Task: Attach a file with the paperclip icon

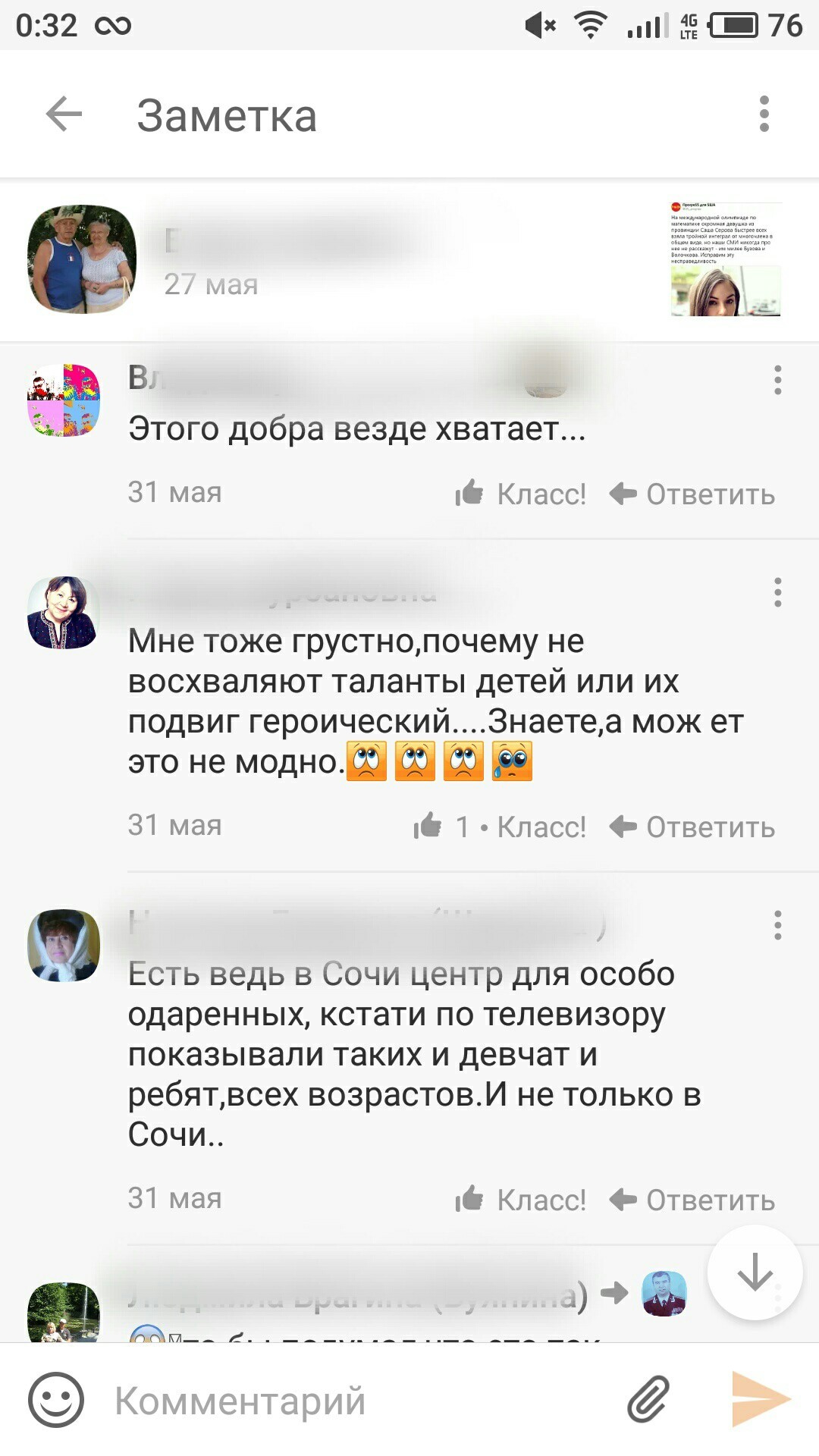Action: [648, 1400]
